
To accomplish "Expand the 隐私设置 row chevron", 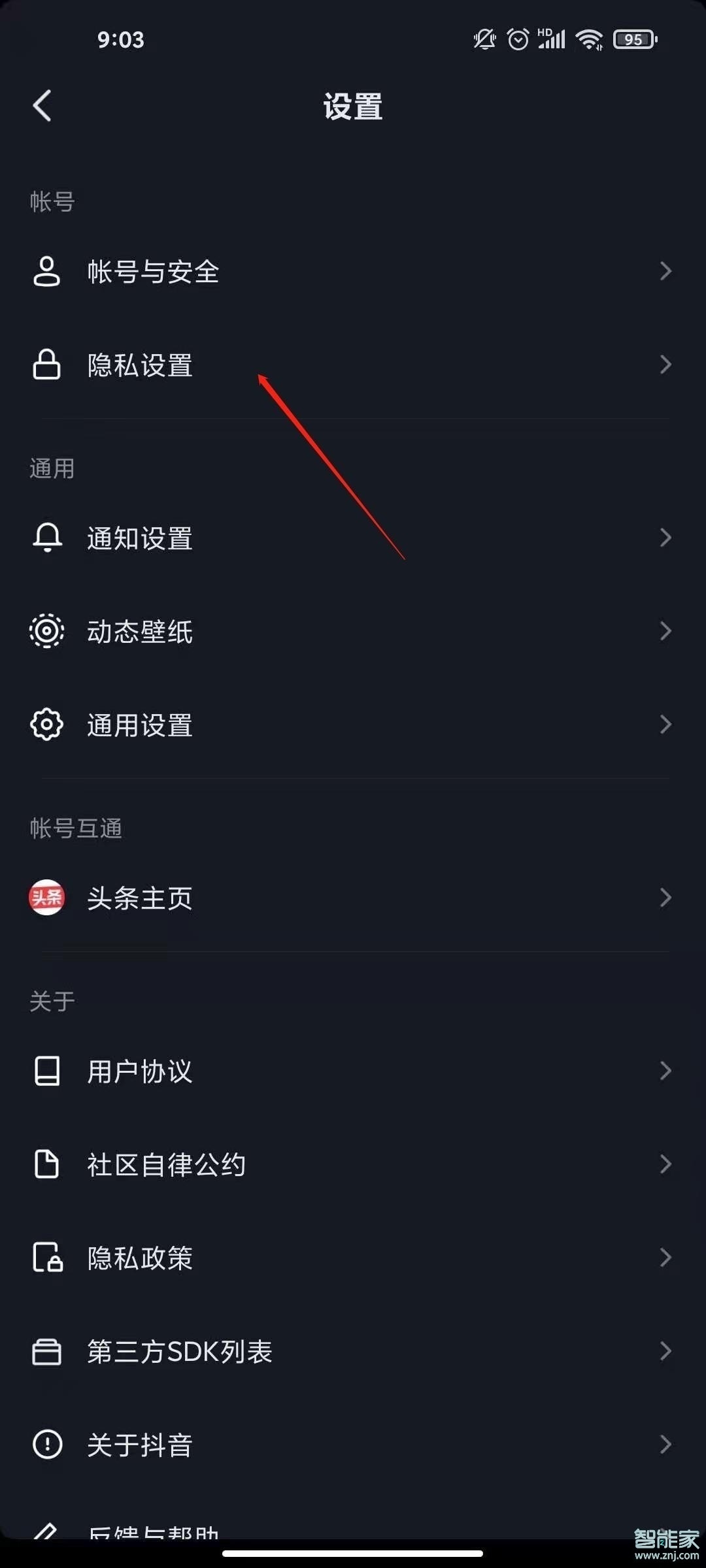I will coord(665,366).
